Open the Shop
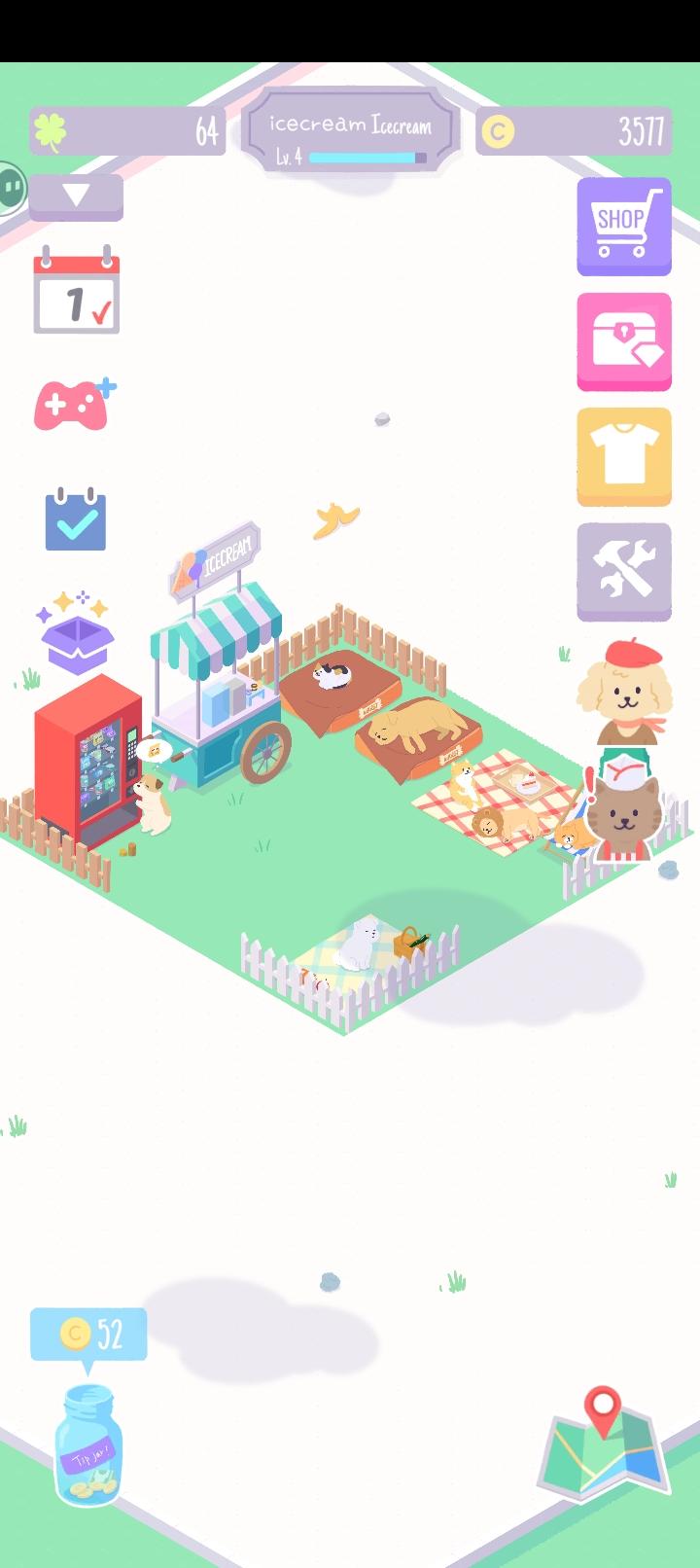 point(623,224)
